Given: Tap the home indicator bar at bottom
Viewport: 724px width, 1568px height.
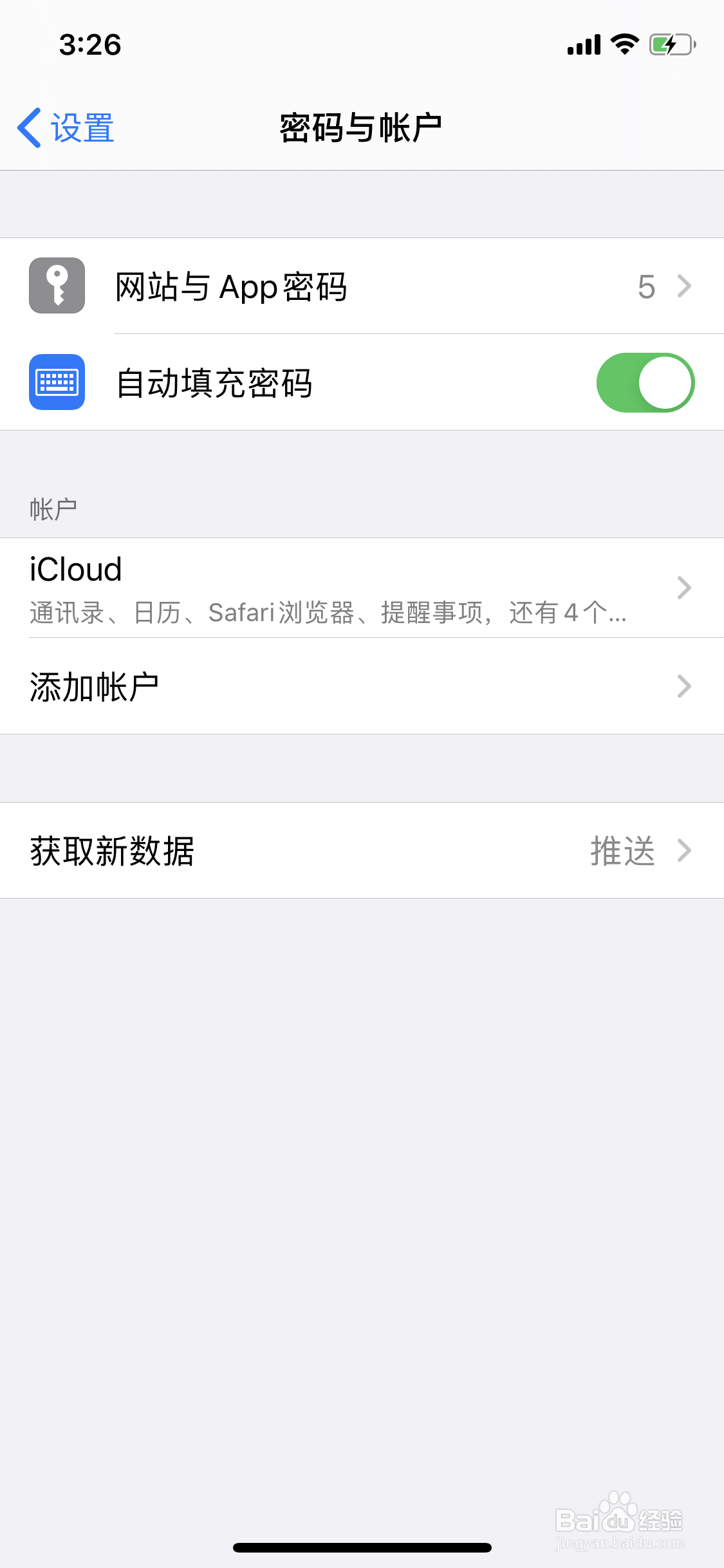Looking at the screenshot, I should pos(362,1547).
